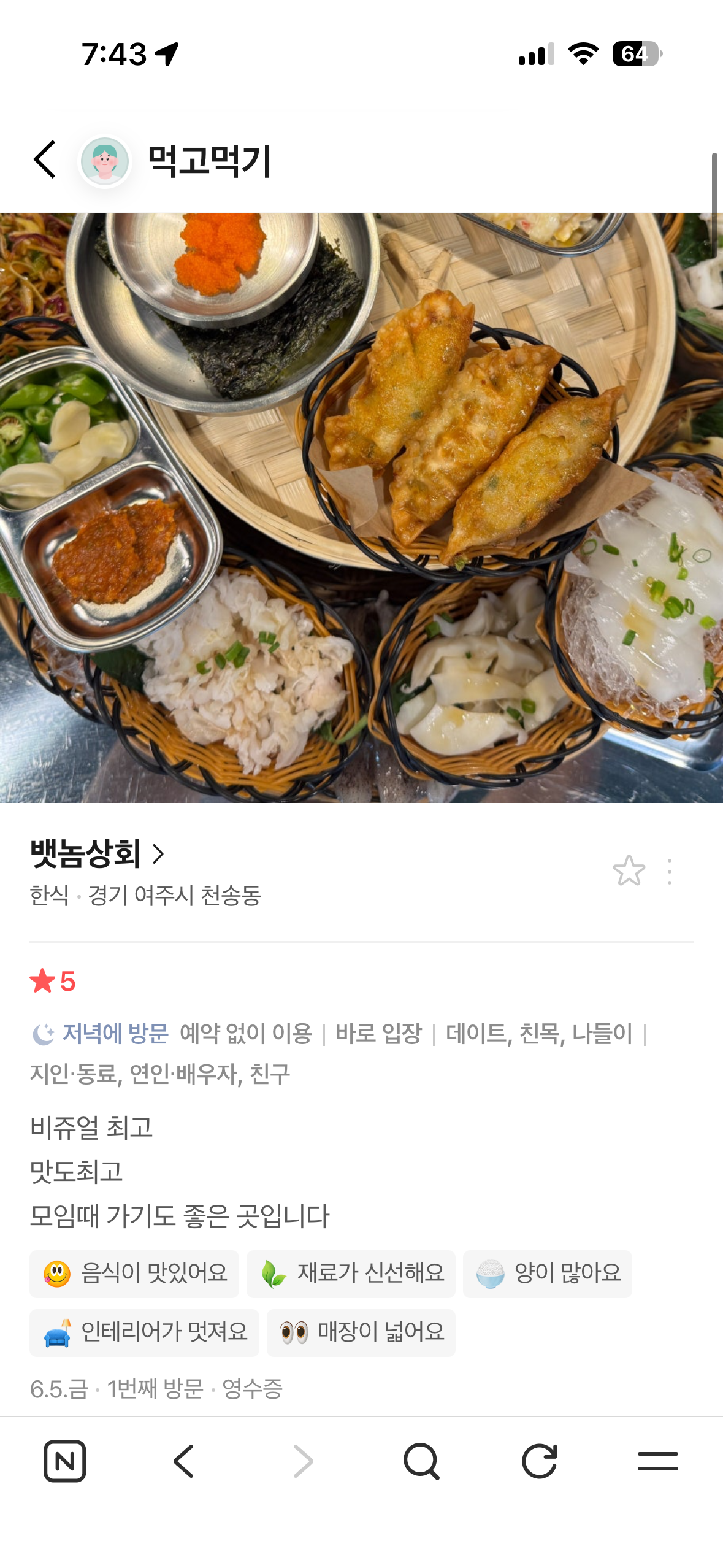Go back using the top-left arrow
This screenshot has height=1568, width=723.
[45, 159]
